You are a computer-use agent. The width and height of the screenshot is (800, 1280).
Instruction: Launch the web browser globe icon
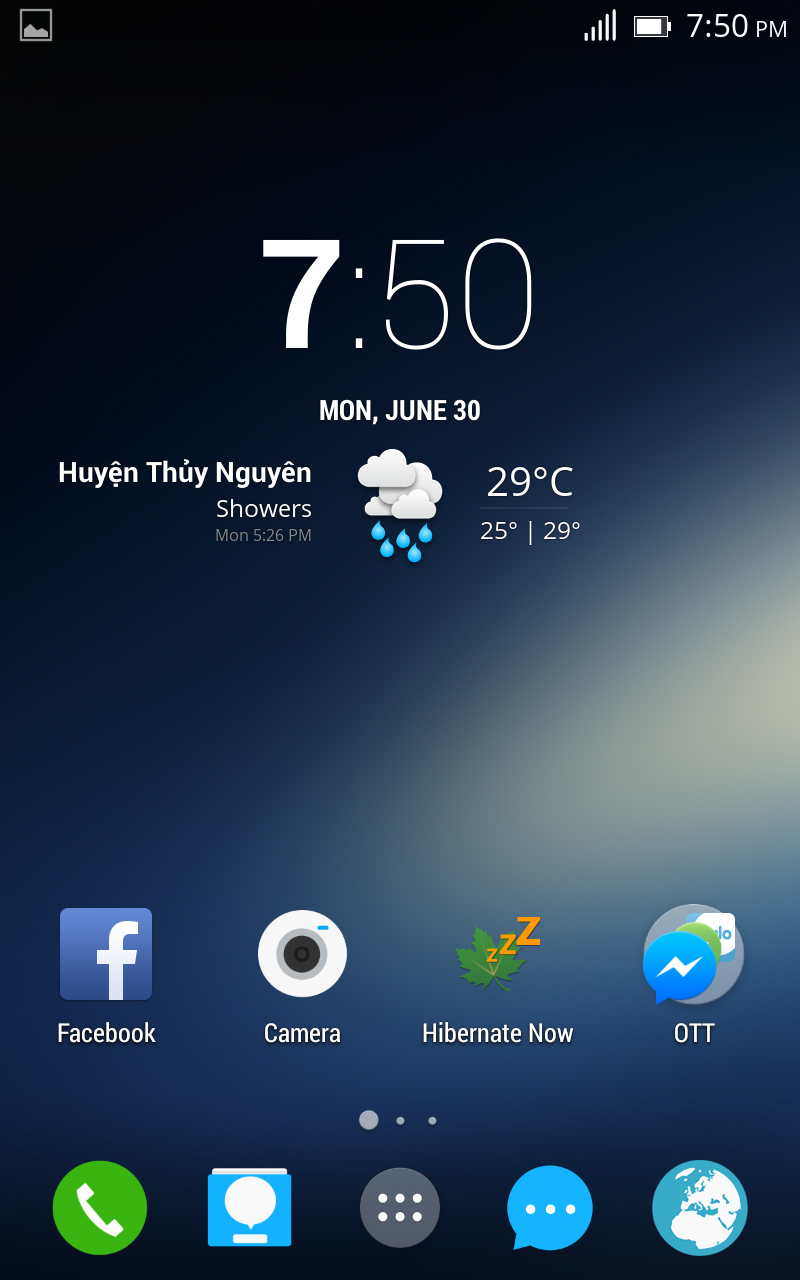700,1208
